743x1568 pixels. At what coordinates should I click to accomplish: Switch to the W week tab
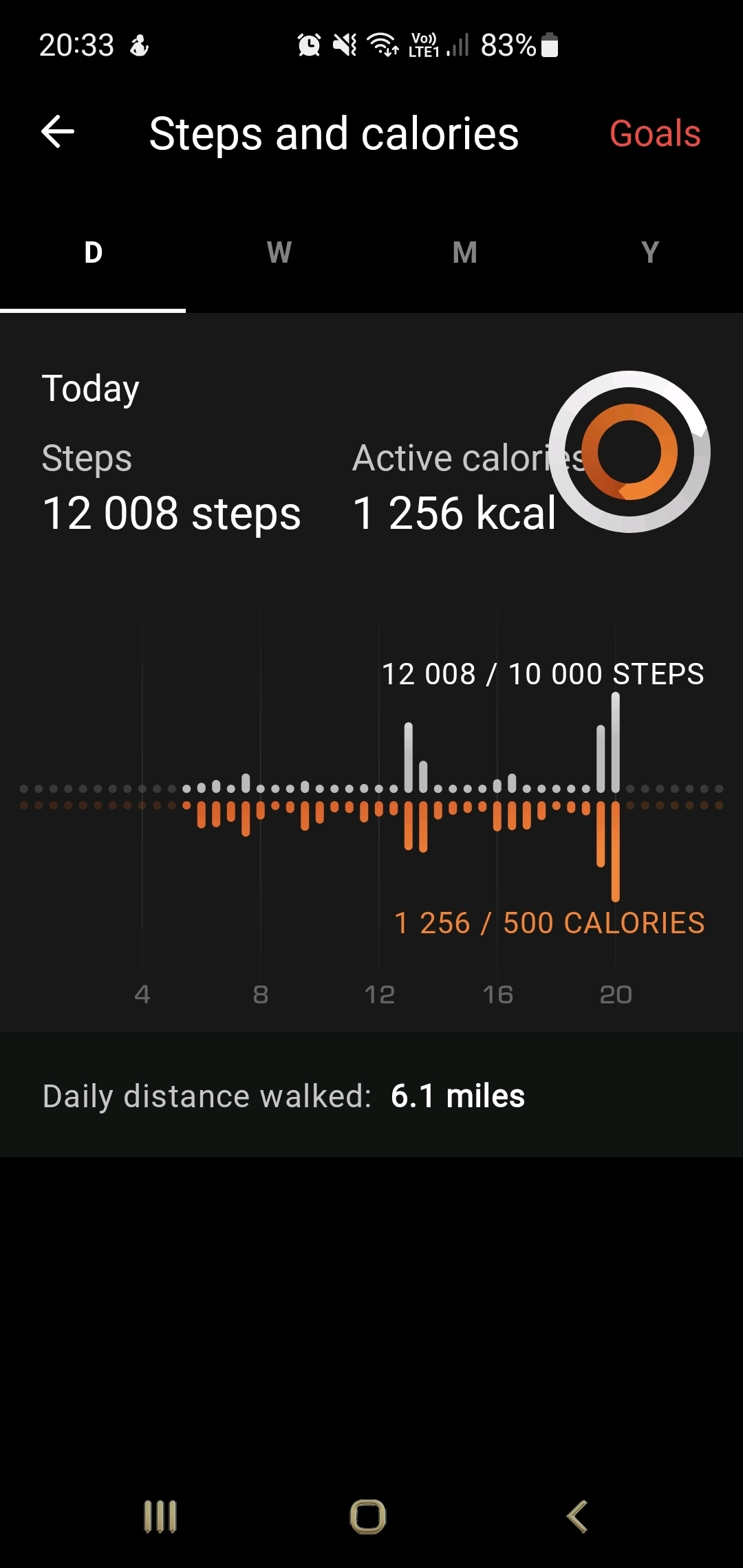pyautogui.click(x=279, y=253)
